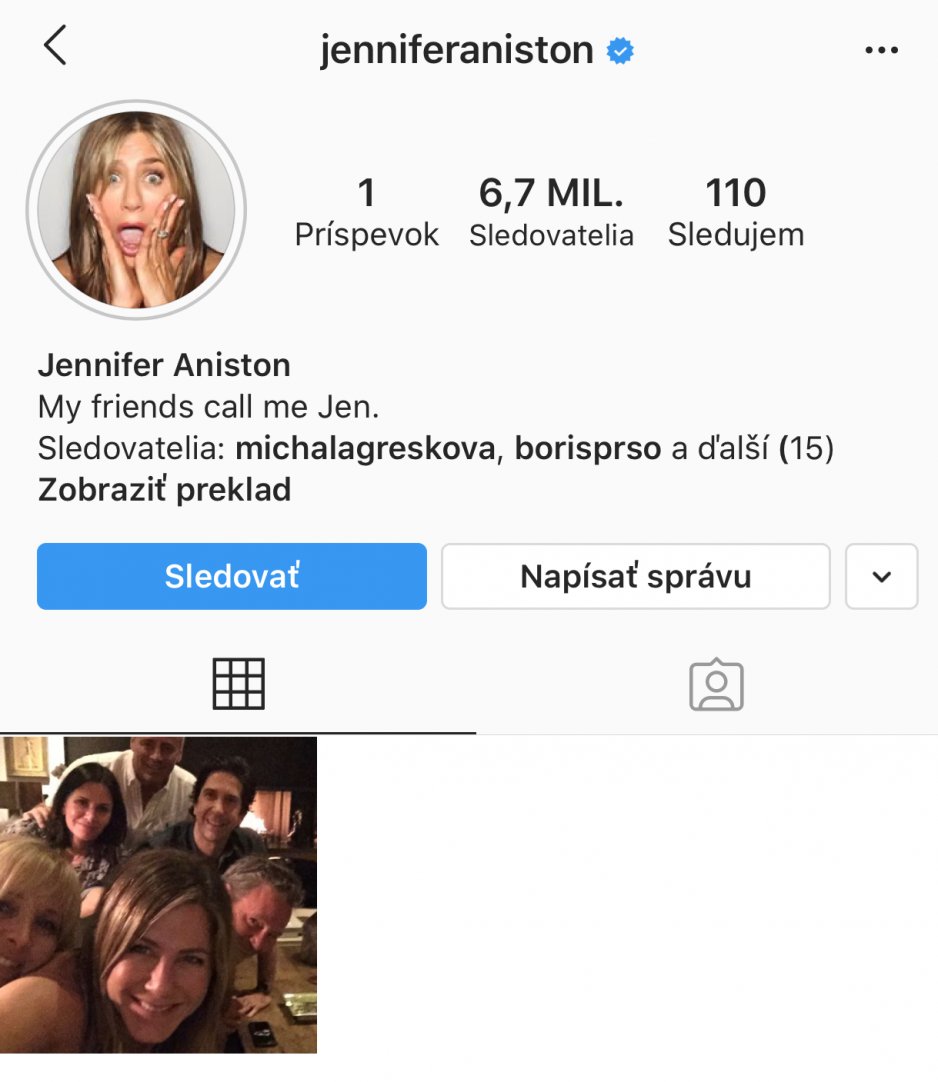
Task: Open michalagreskova's profile link
Action: pyautogui.click(x=365, y=449)
